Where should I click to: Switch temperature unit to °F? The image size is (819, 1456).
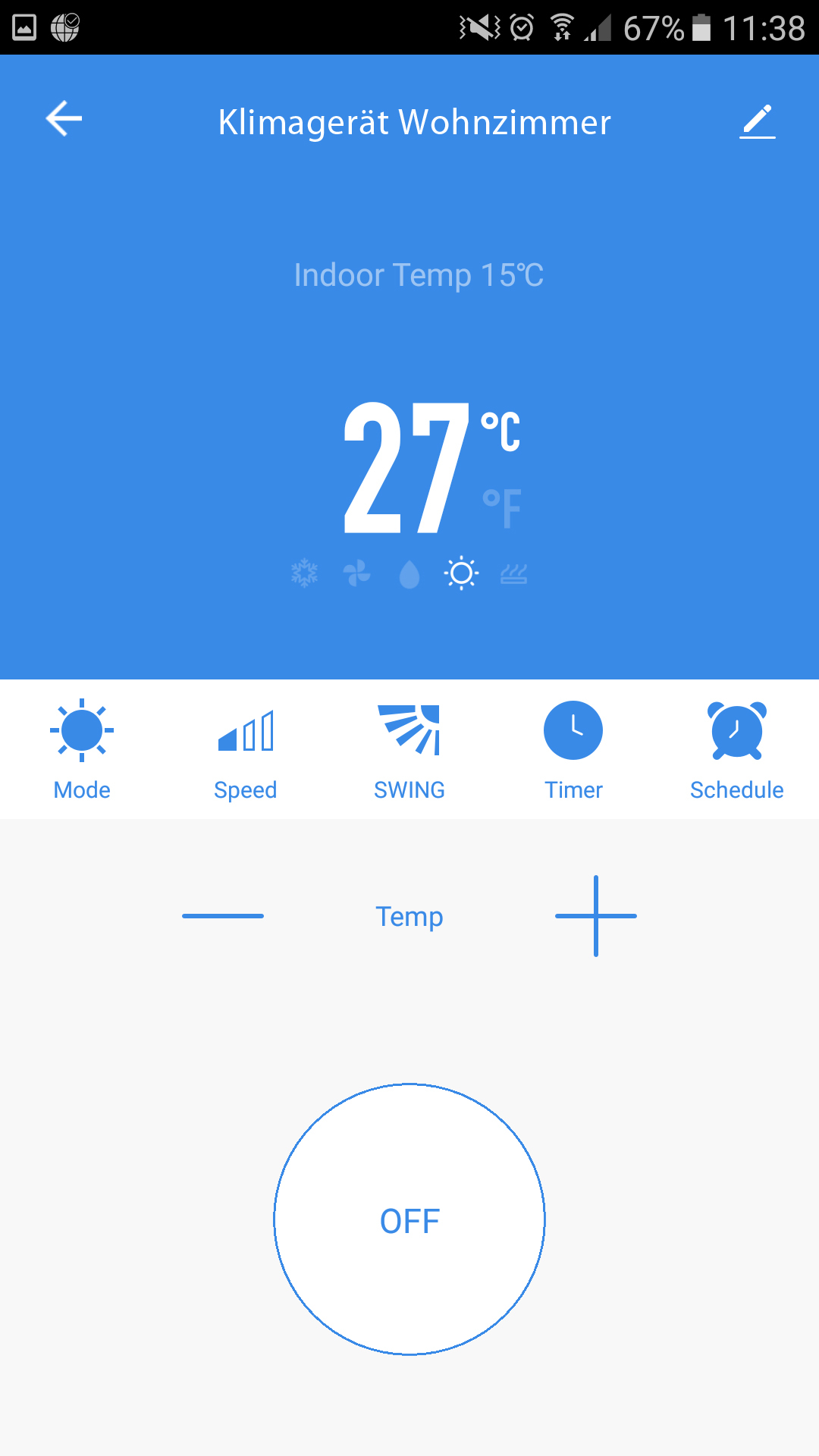tap(502, 508)
